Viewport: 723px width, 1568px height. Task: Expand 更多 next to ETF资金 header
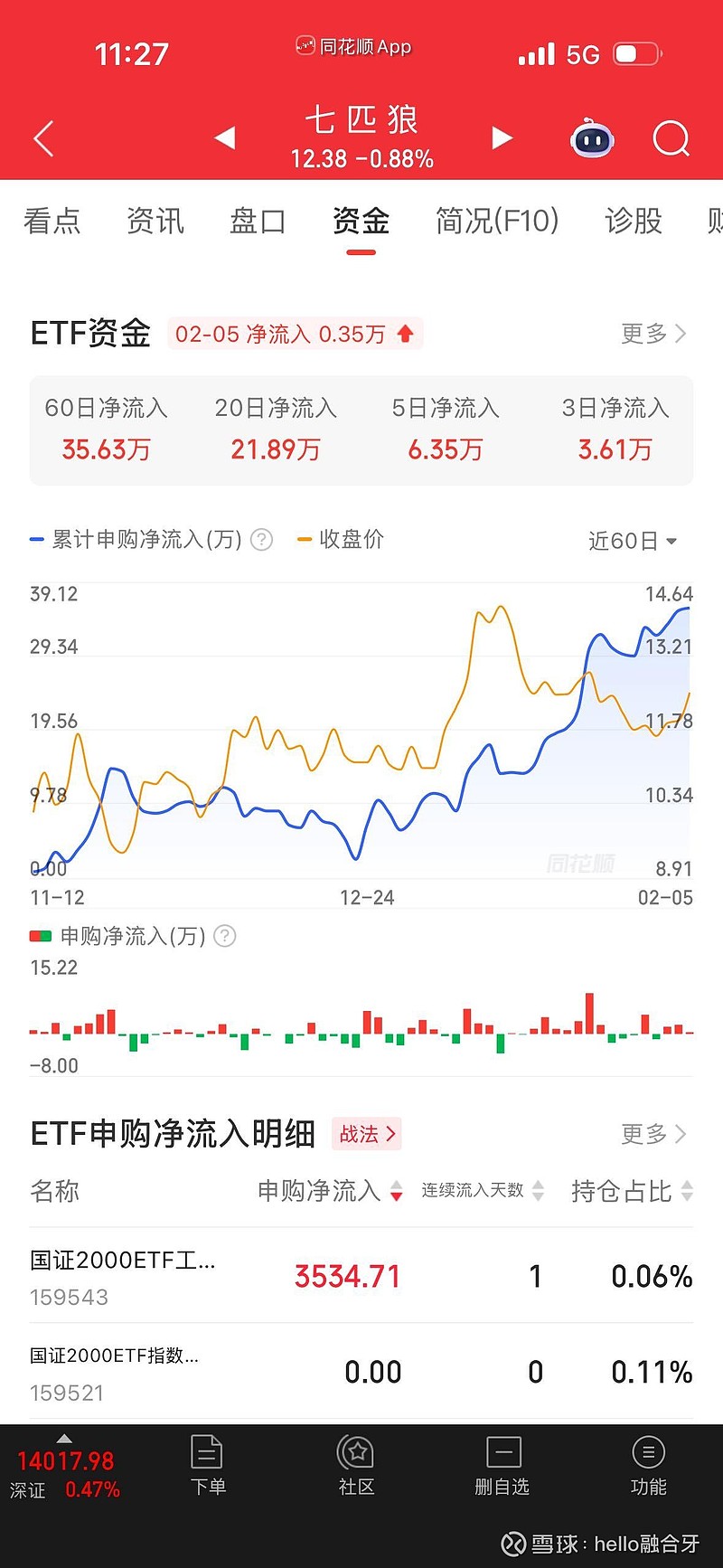pyautogui.click(x=653, y=334)
